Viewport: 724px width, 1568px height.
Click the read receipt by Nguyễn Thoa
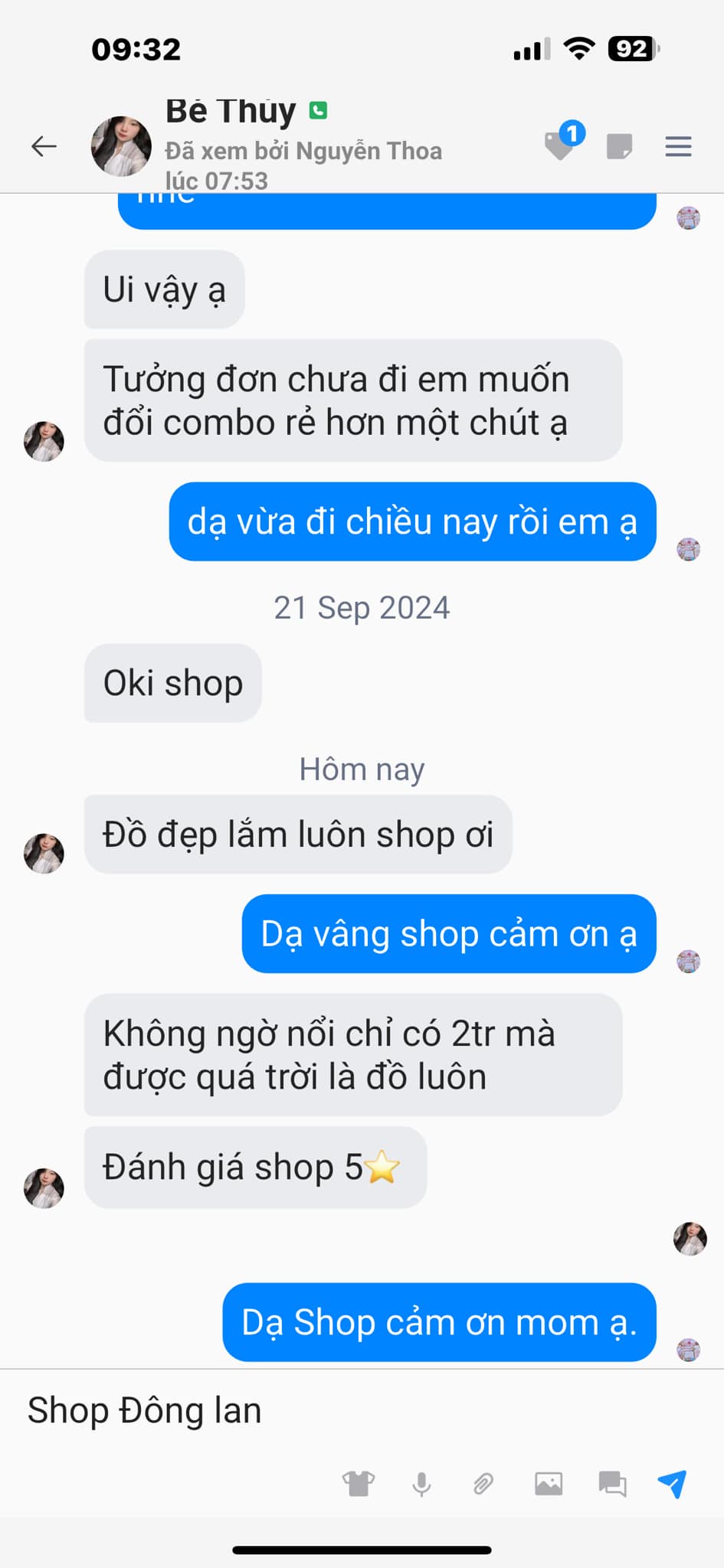(x=303, y=151)
